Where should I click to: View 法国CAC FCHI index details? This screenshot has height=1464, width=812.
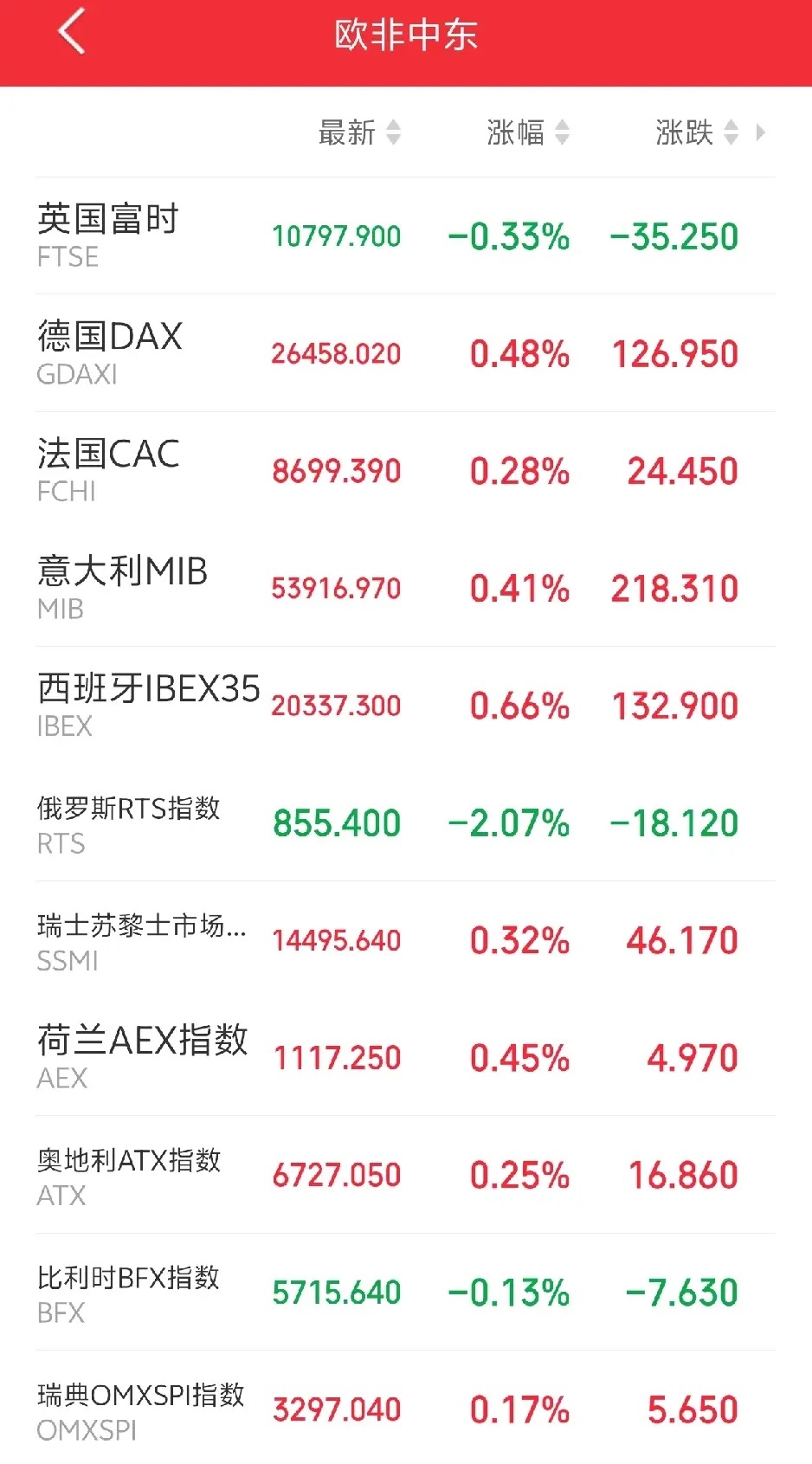[x=405, y=471]
